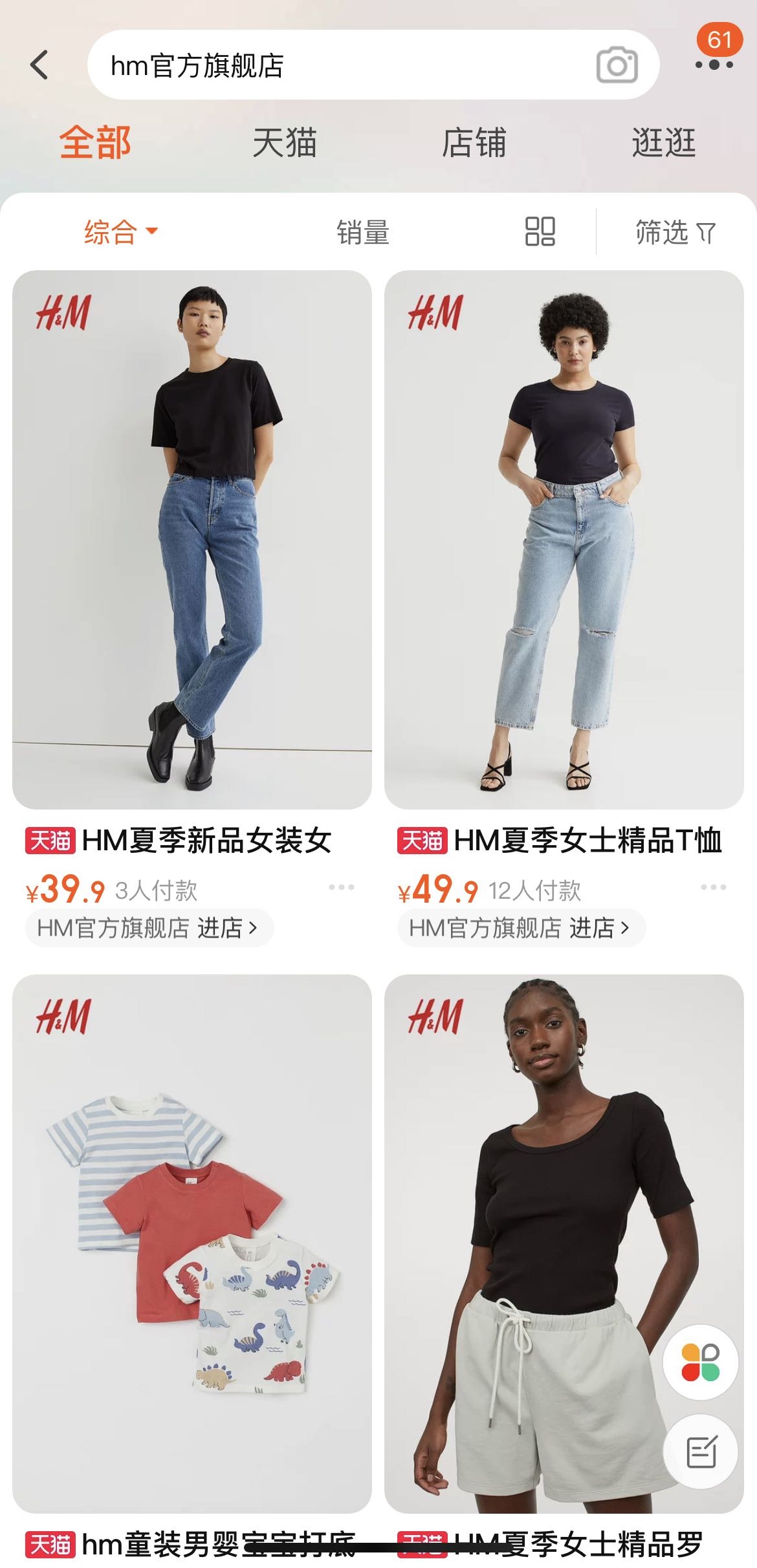
Task: Sort results by 销量
Action: tap(362, 232)
